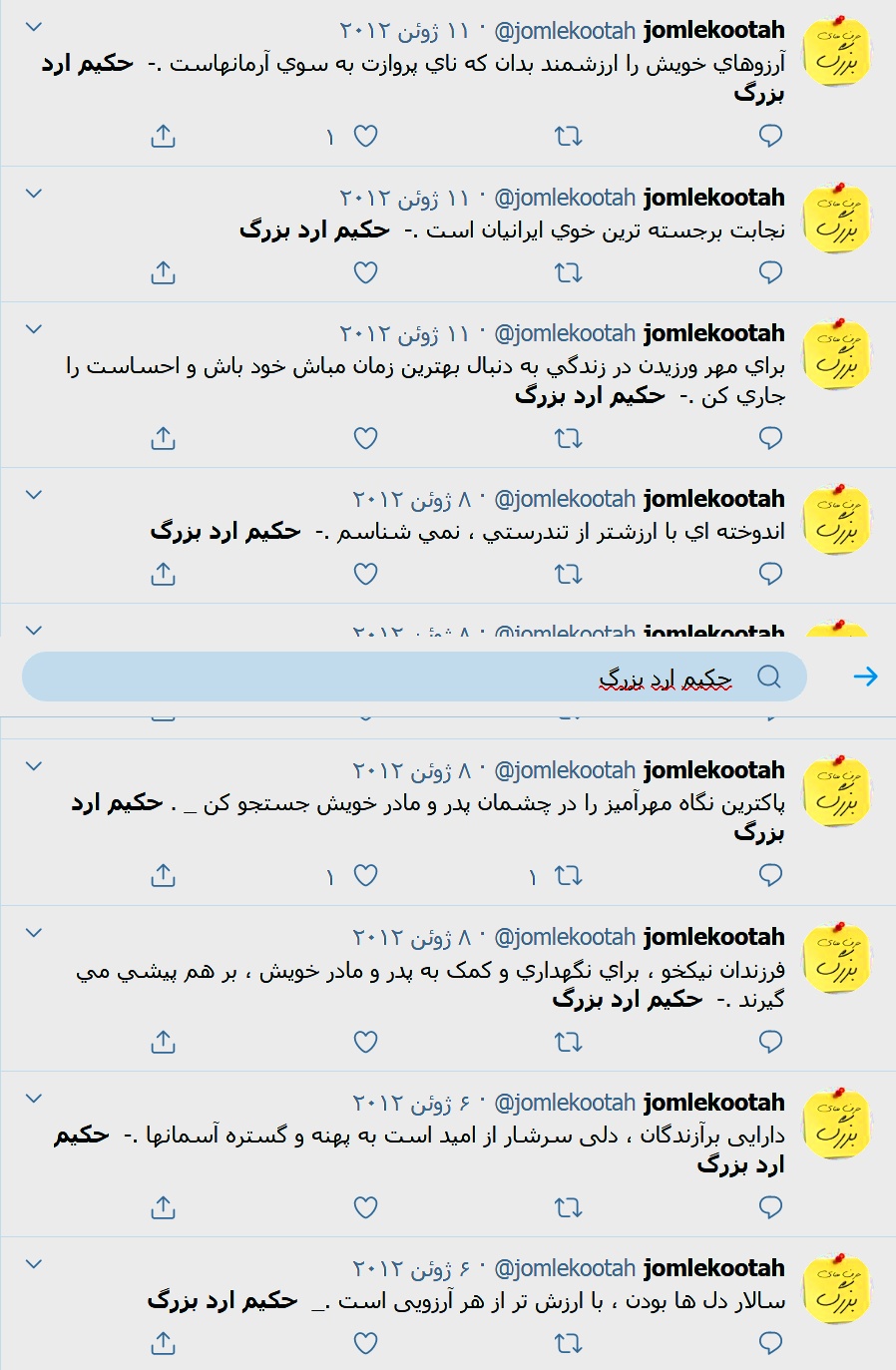Retweet the tweet about دارایی برآزندگان
The width and height of the screenshot is (896, 1370).
(568, 1207)
